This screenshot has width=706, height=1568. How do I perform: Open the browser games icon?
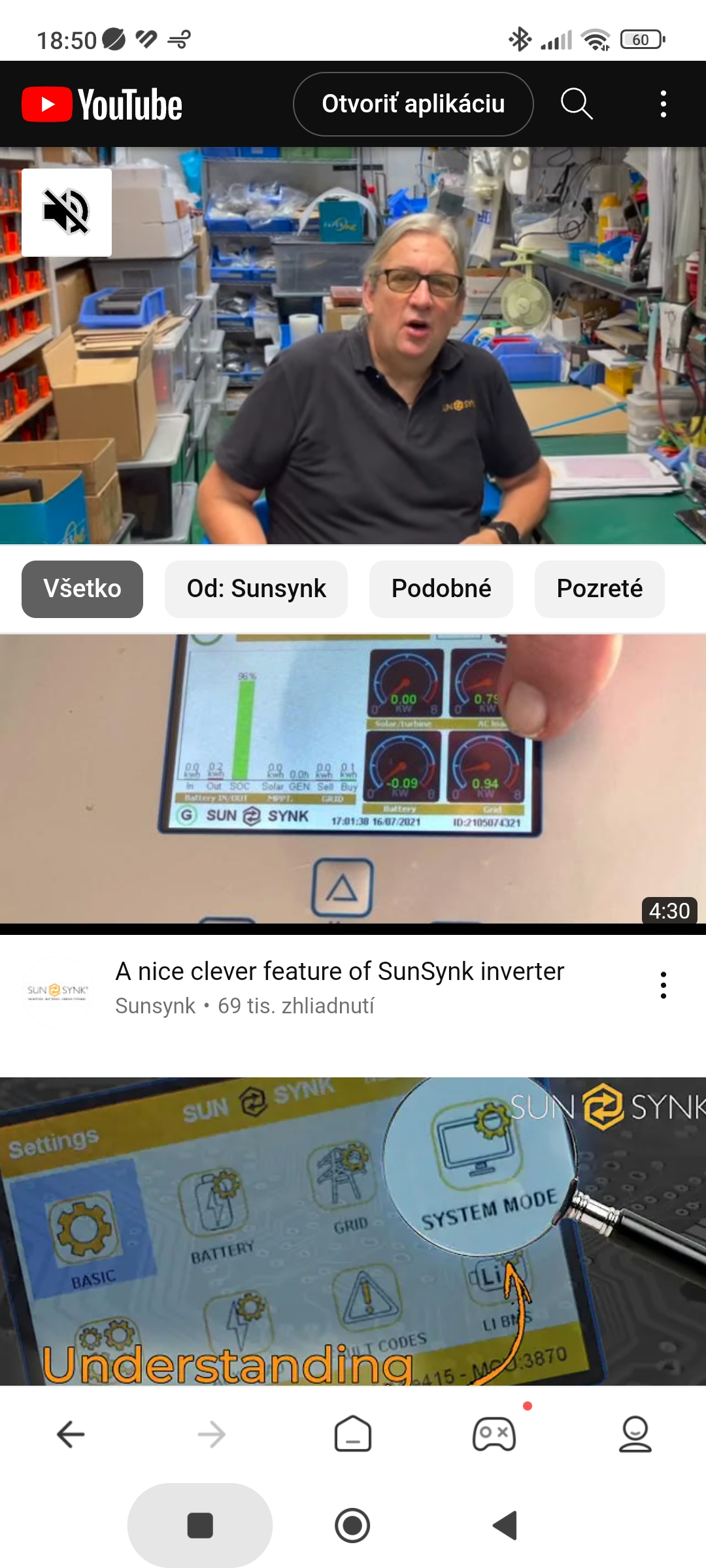[494, 1434]
